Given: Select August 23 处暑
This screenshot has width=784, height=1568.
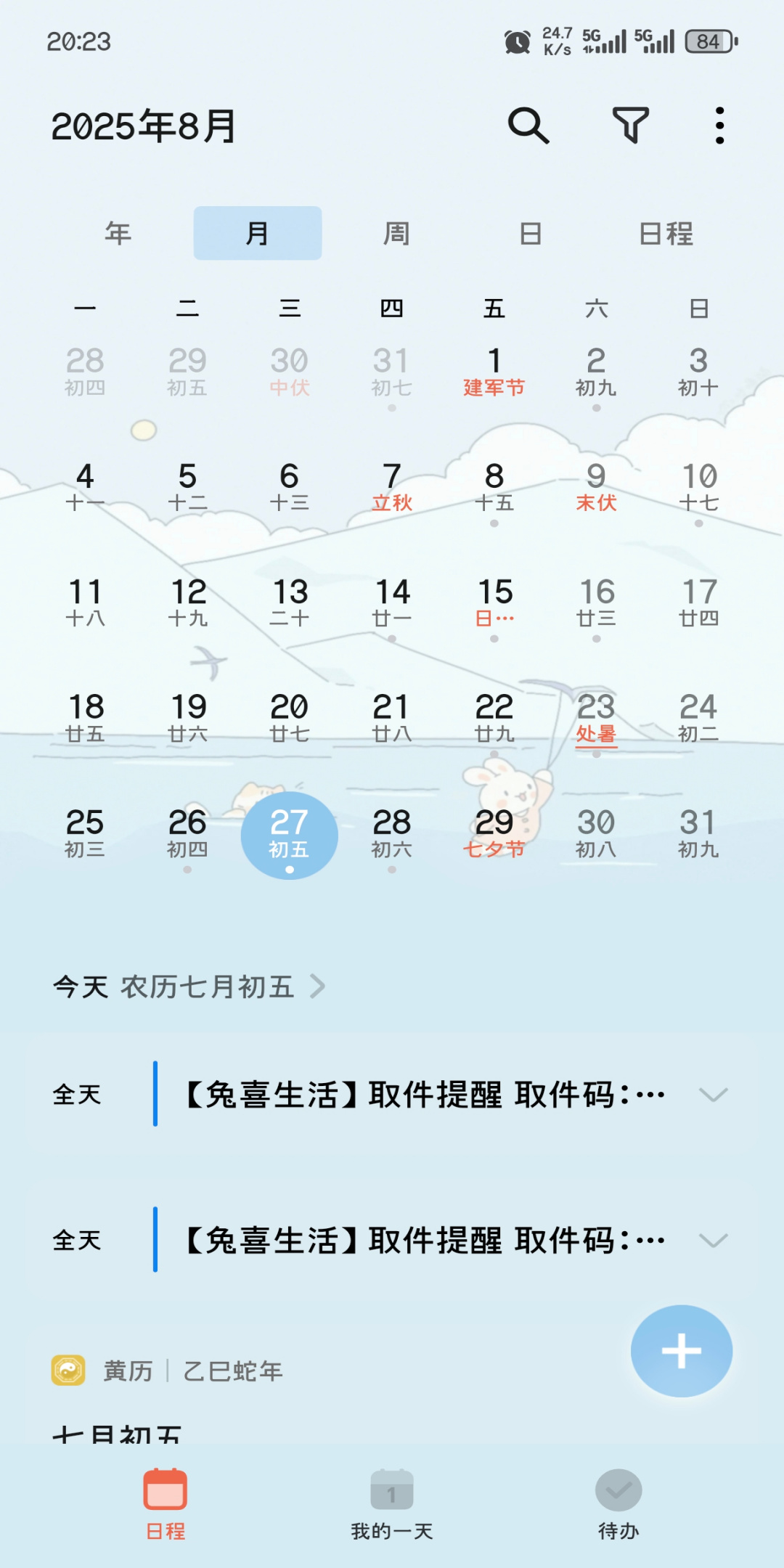Looking at the screenshot, I should click(x=596, y=717).
